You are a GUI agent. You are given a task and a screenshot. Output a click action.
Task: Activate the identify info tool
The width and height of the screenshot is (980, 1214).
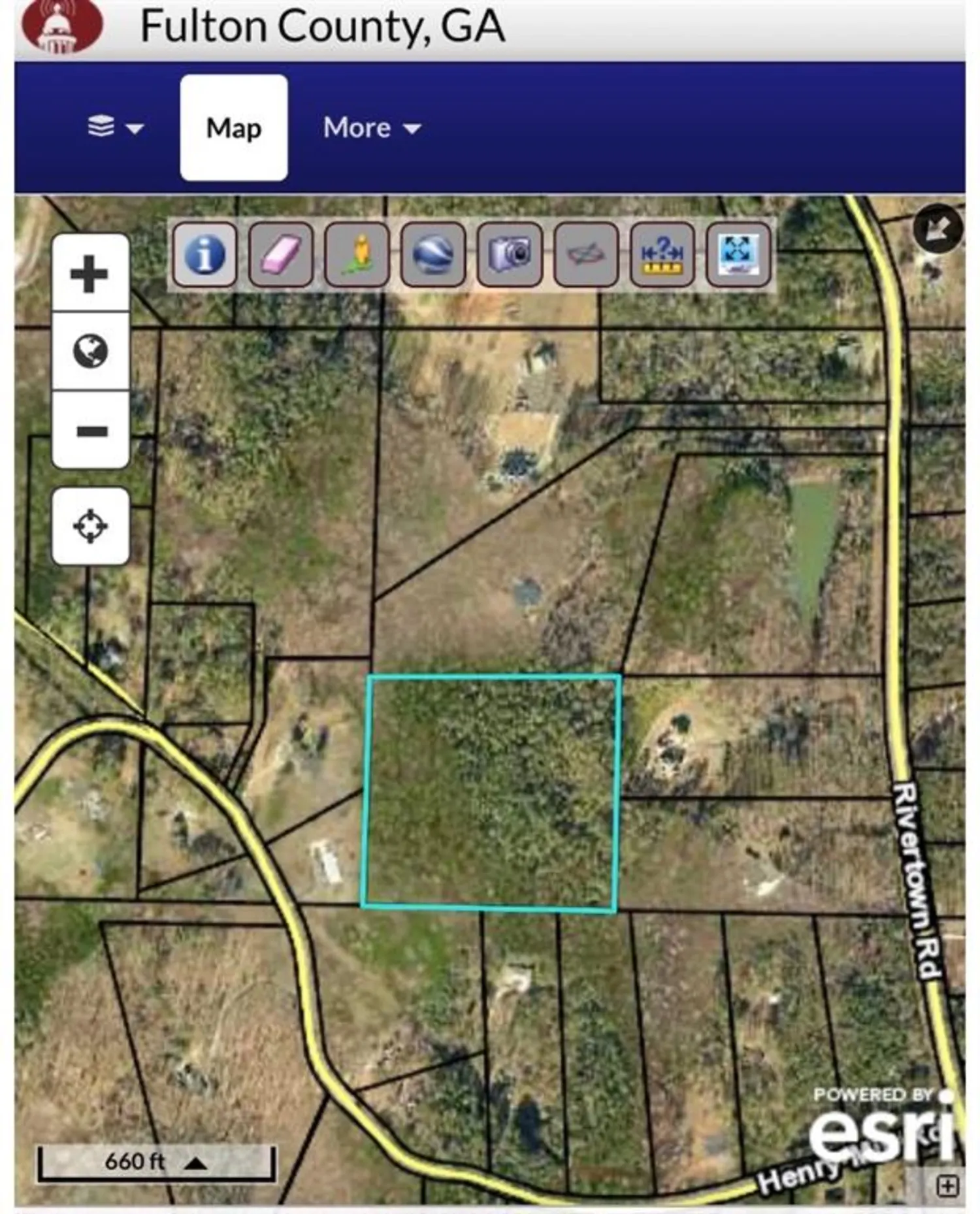pyautogui.click(x=204, y=254)
